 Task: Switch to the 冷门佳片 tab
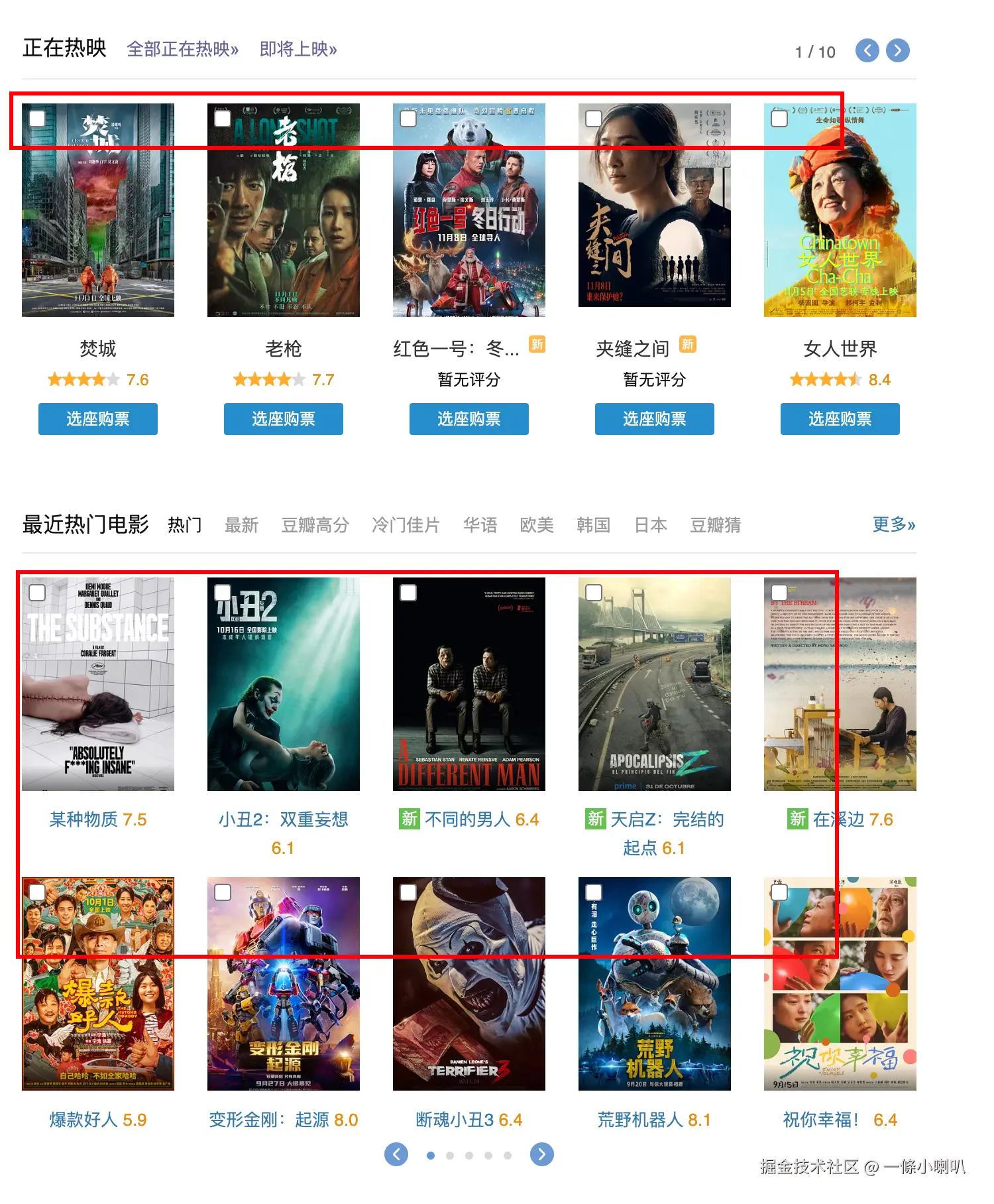click(x=406, y=525)
